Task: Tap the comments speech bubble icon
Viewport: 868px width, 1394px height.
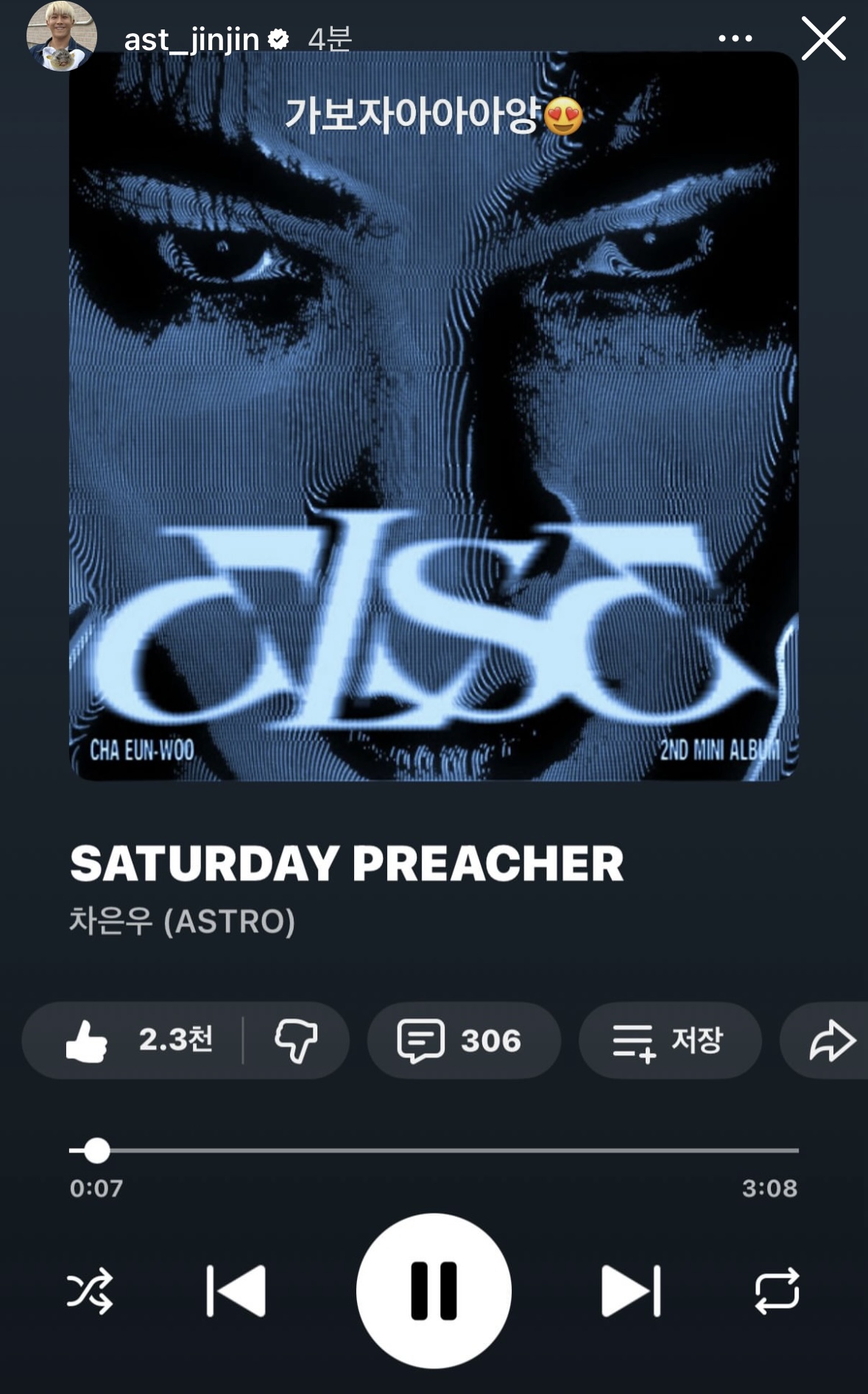Action: tap(421, 1040)
